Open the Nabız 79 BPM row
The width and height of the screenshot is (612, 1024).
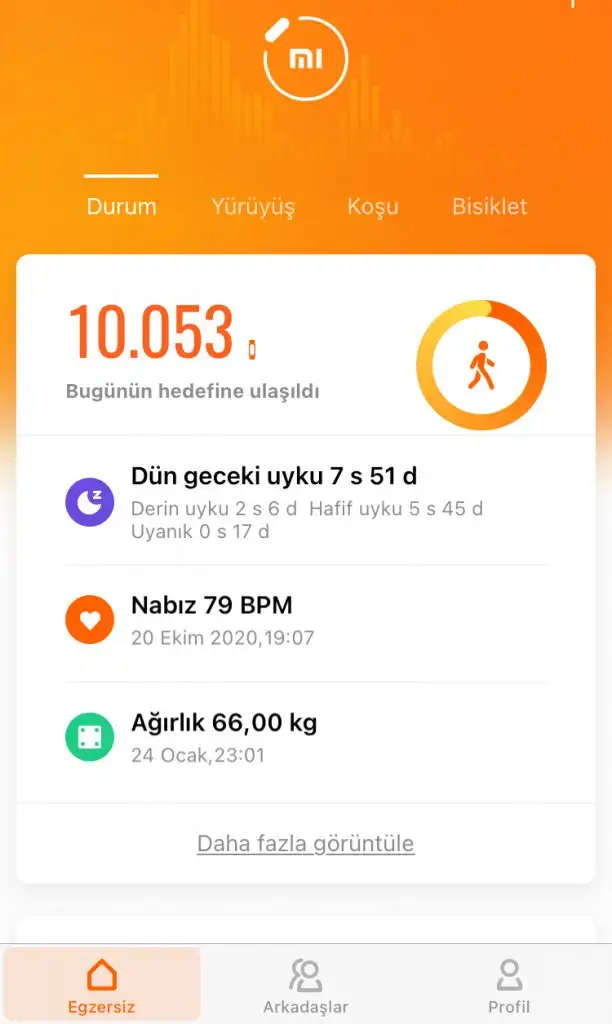coord(306,619)
